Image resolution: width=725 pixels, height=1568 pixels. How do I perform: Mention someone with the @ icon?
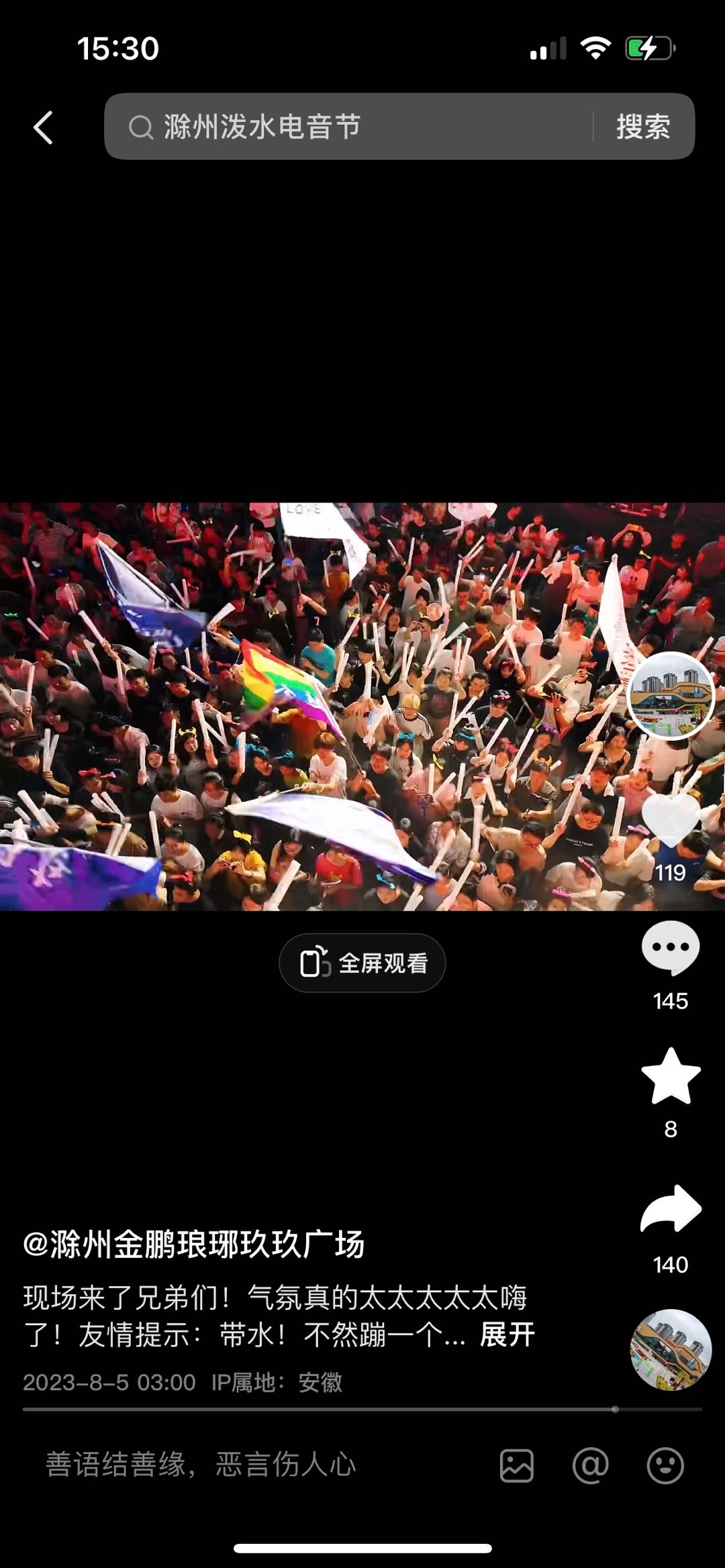[591, 1465]
